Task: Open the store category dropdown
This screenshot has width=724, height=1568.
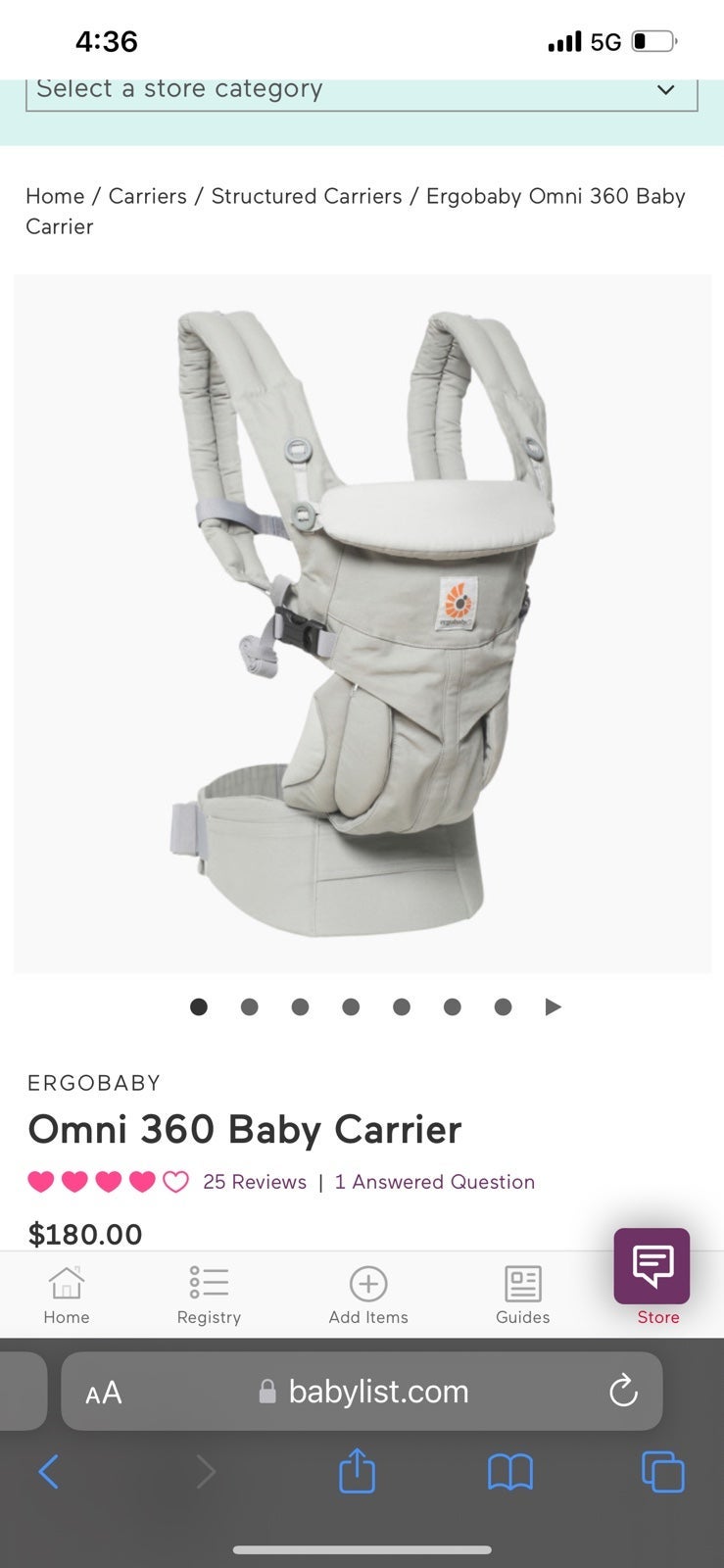Action: pyautogui.click(x=362, y=91)
